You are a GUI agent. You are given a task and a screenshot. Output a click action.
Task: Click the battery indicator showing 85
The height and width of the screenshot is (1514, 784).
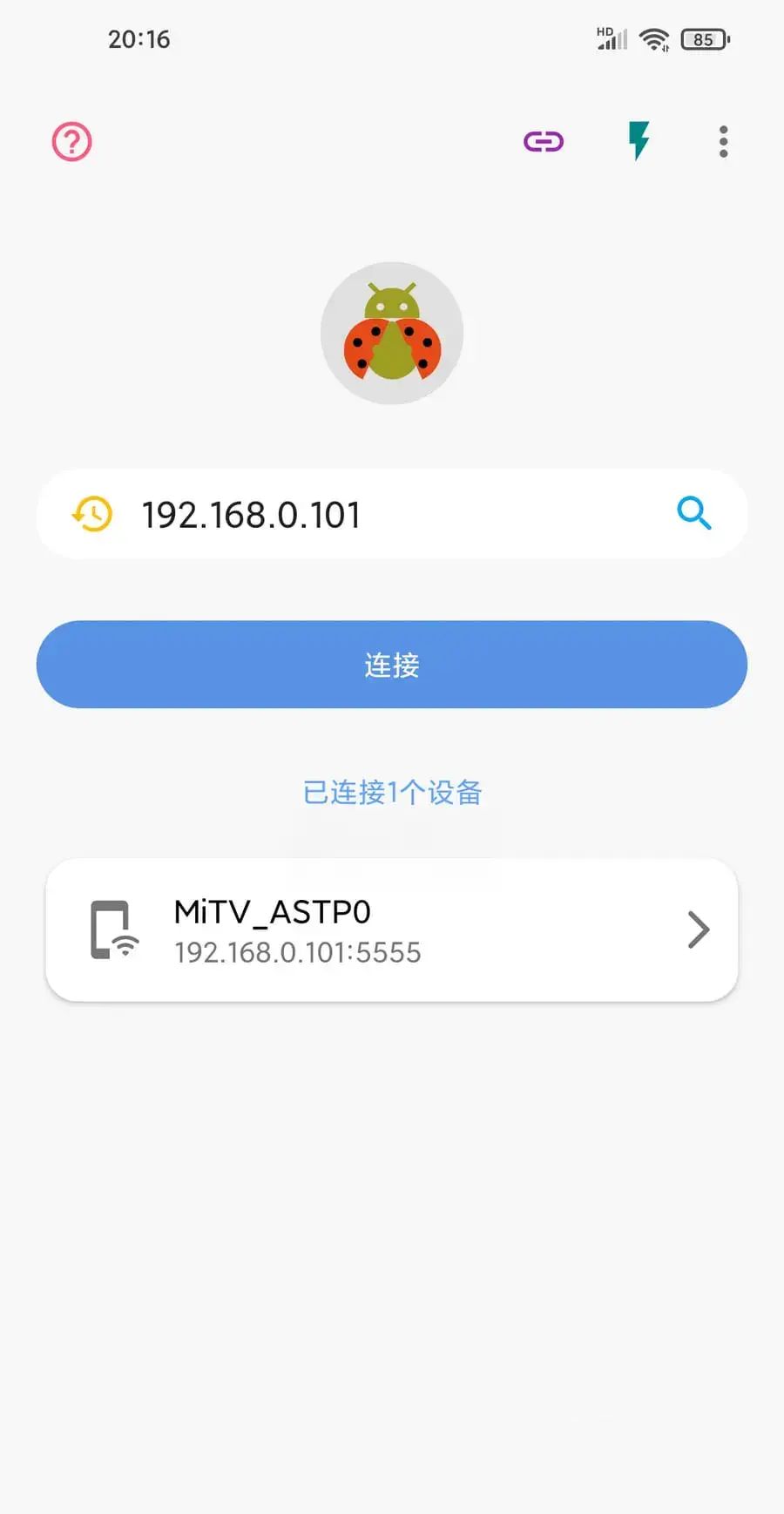[704, 39]
